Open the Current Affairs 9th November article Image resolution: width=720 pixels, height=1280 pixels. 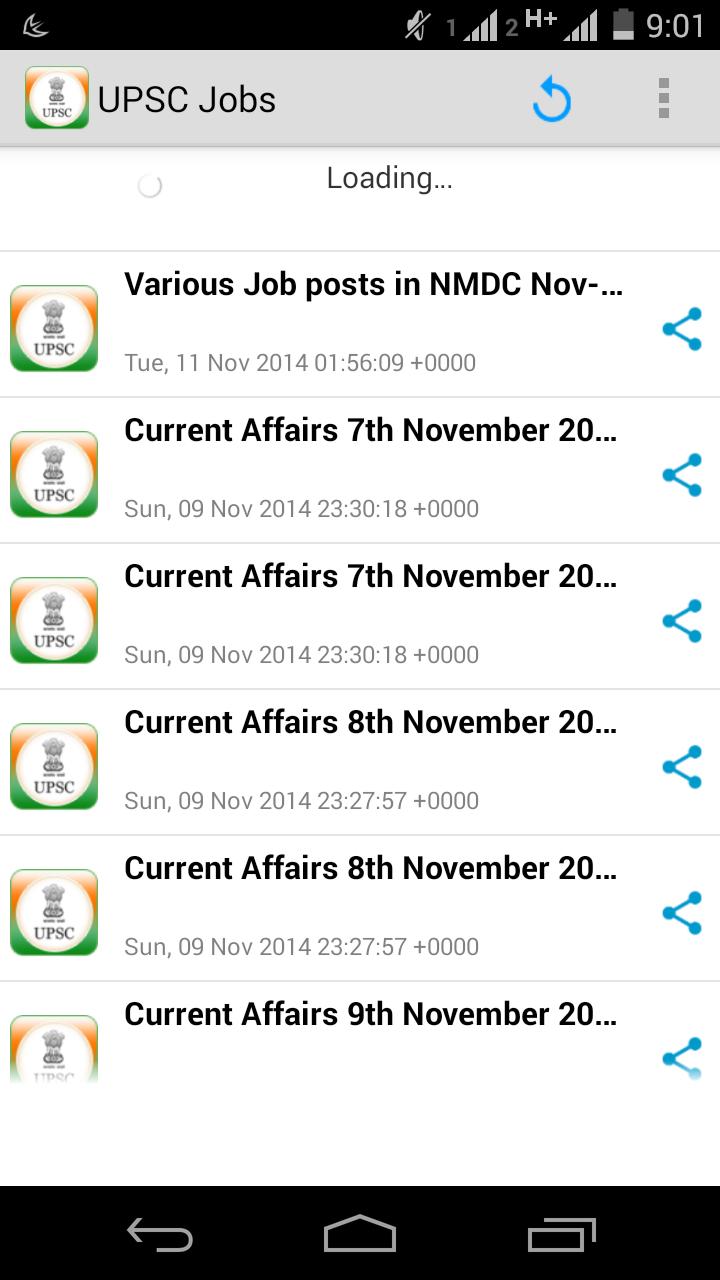pyautogui.click(x=371, y=1013)
